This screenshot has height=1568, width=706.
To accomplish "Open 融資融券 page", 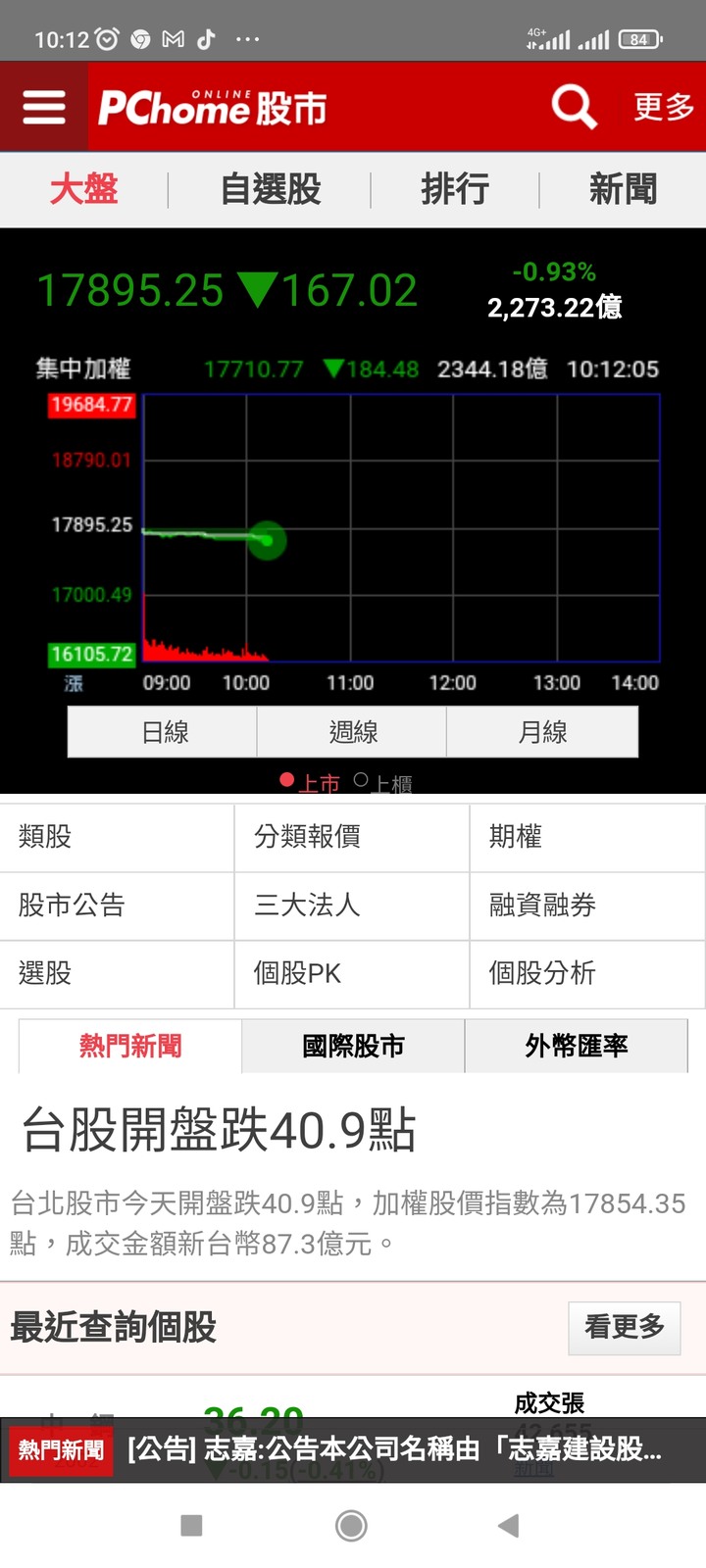I will click(x=587, y=906).
